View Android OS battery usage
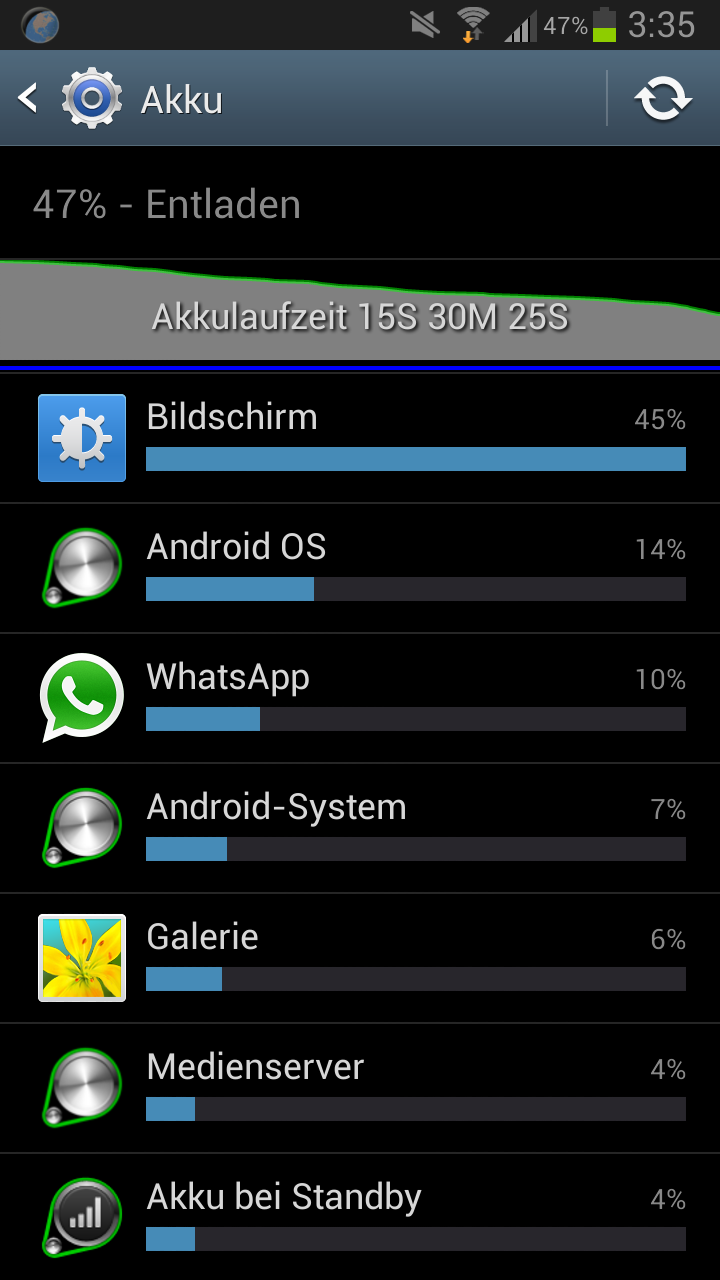720x1280 pixels. (360, 568)
